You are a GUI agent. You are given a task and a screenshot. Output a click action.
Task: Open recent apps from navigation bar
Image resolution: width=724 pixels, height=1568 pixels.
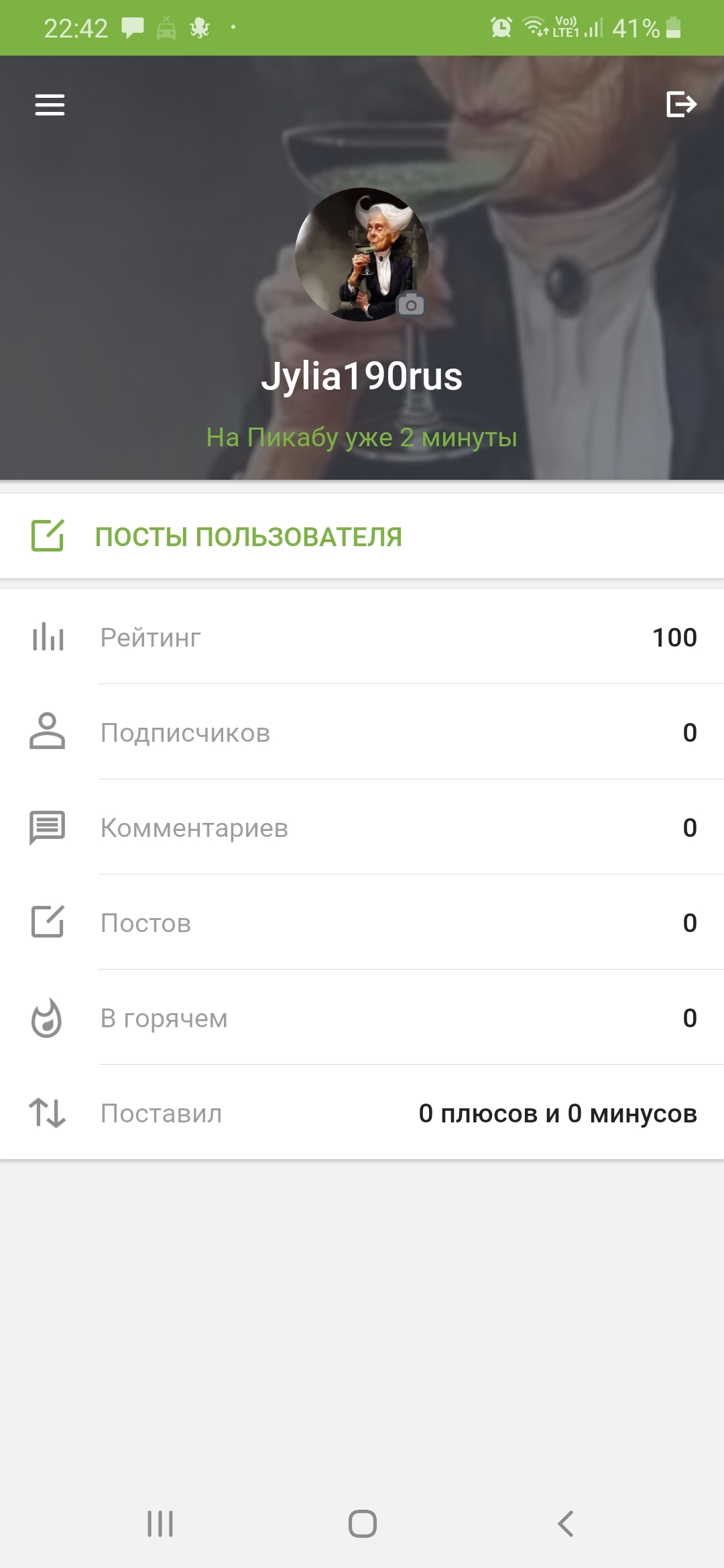(160, 1523)
